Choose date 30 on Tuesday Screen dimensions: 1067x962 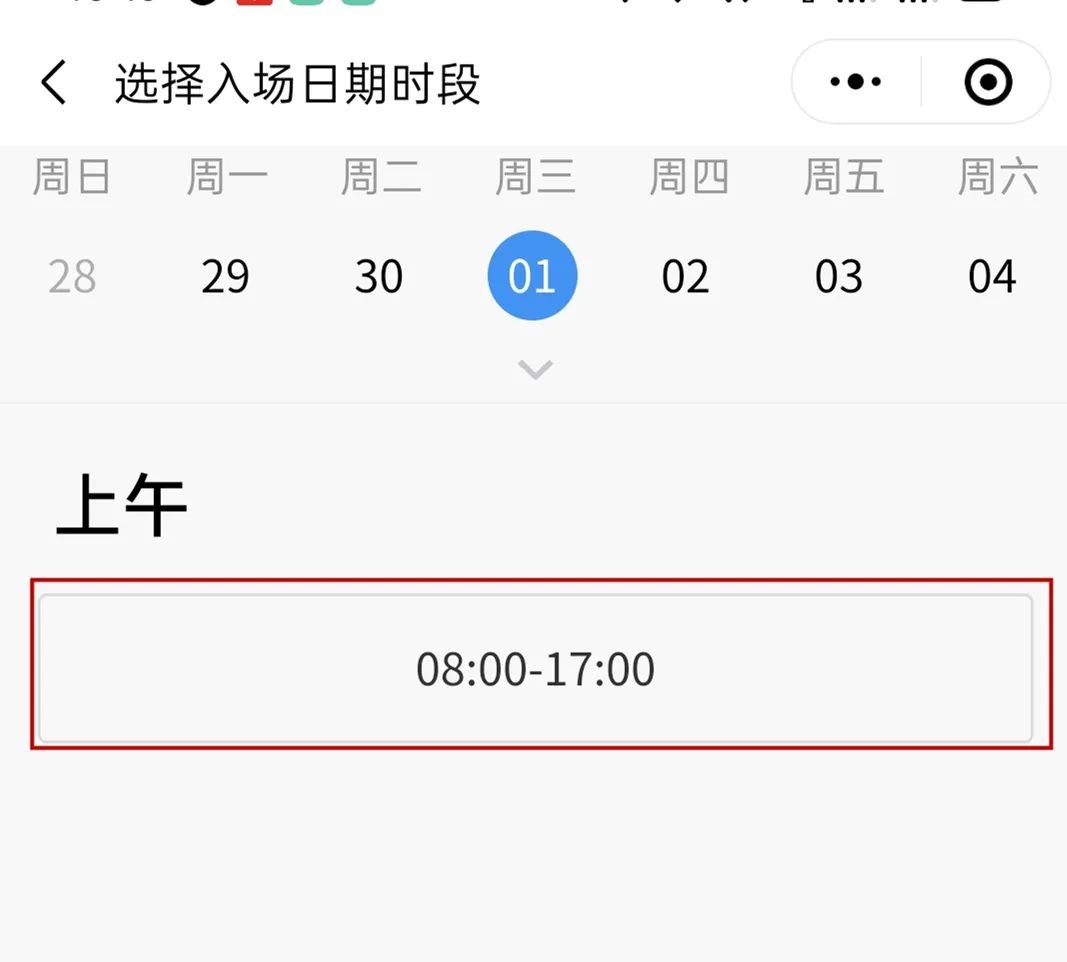point(379,276)
